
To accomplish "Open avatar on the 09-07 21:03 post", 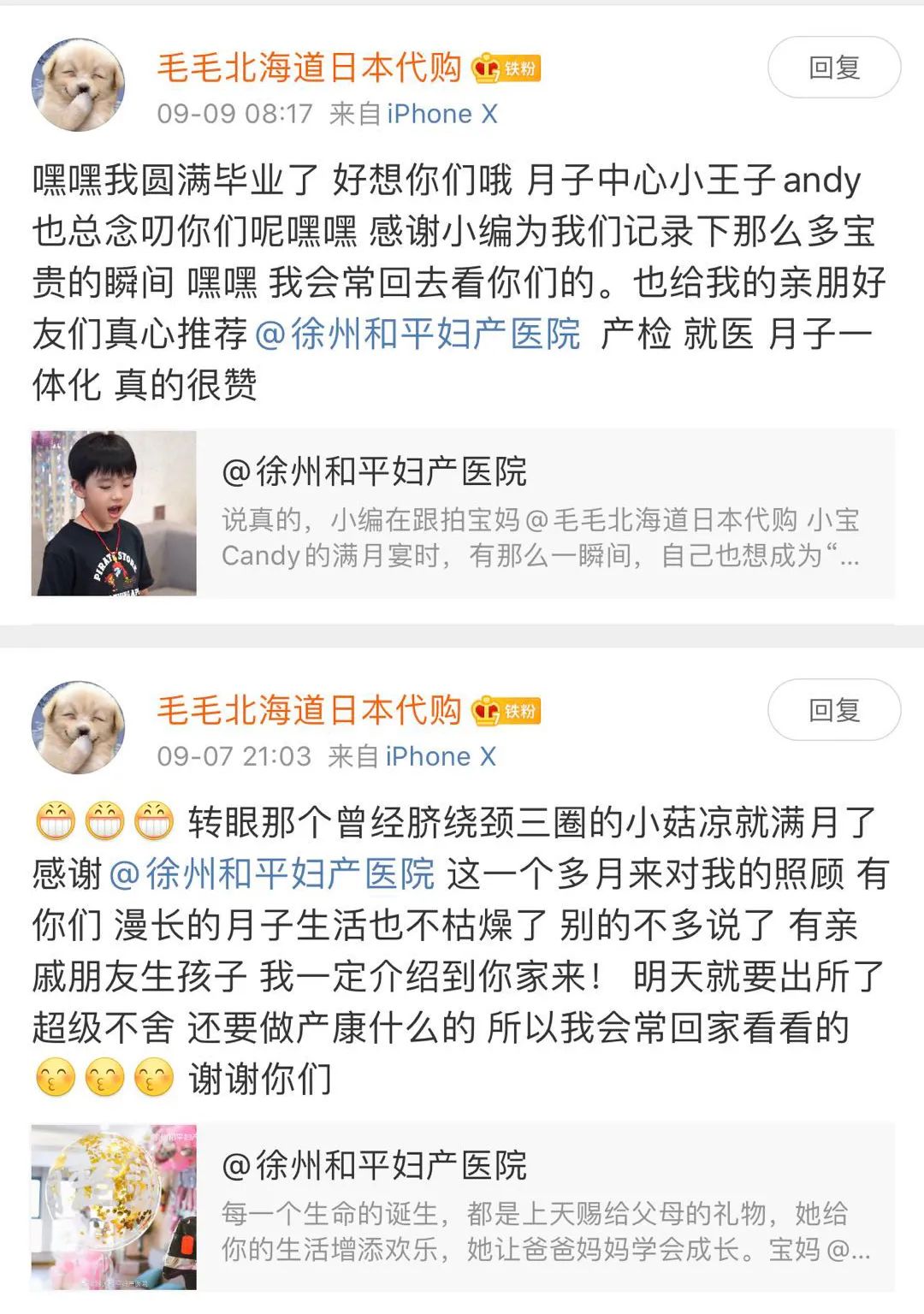I will pos(78,727).
